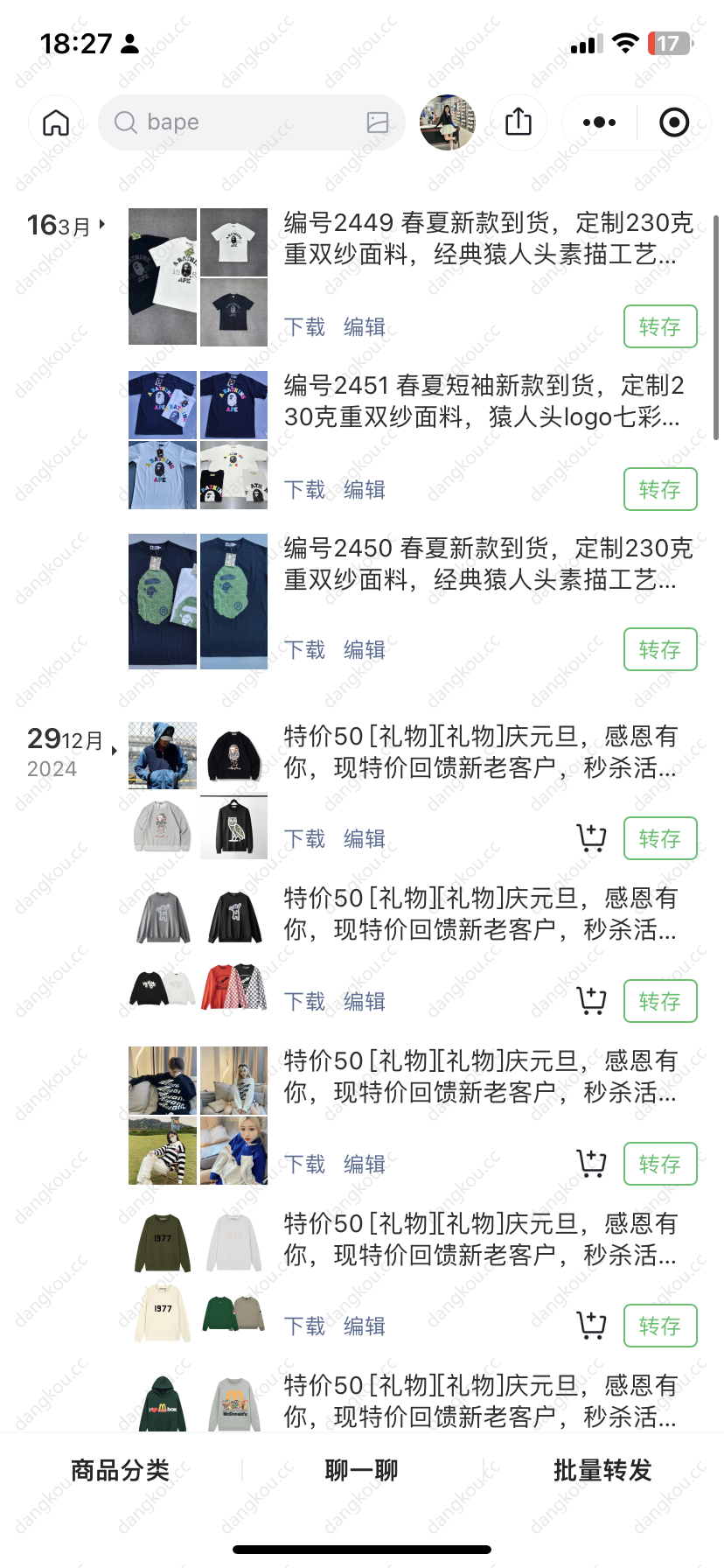Close the mini program with circle button

point(674,122)
